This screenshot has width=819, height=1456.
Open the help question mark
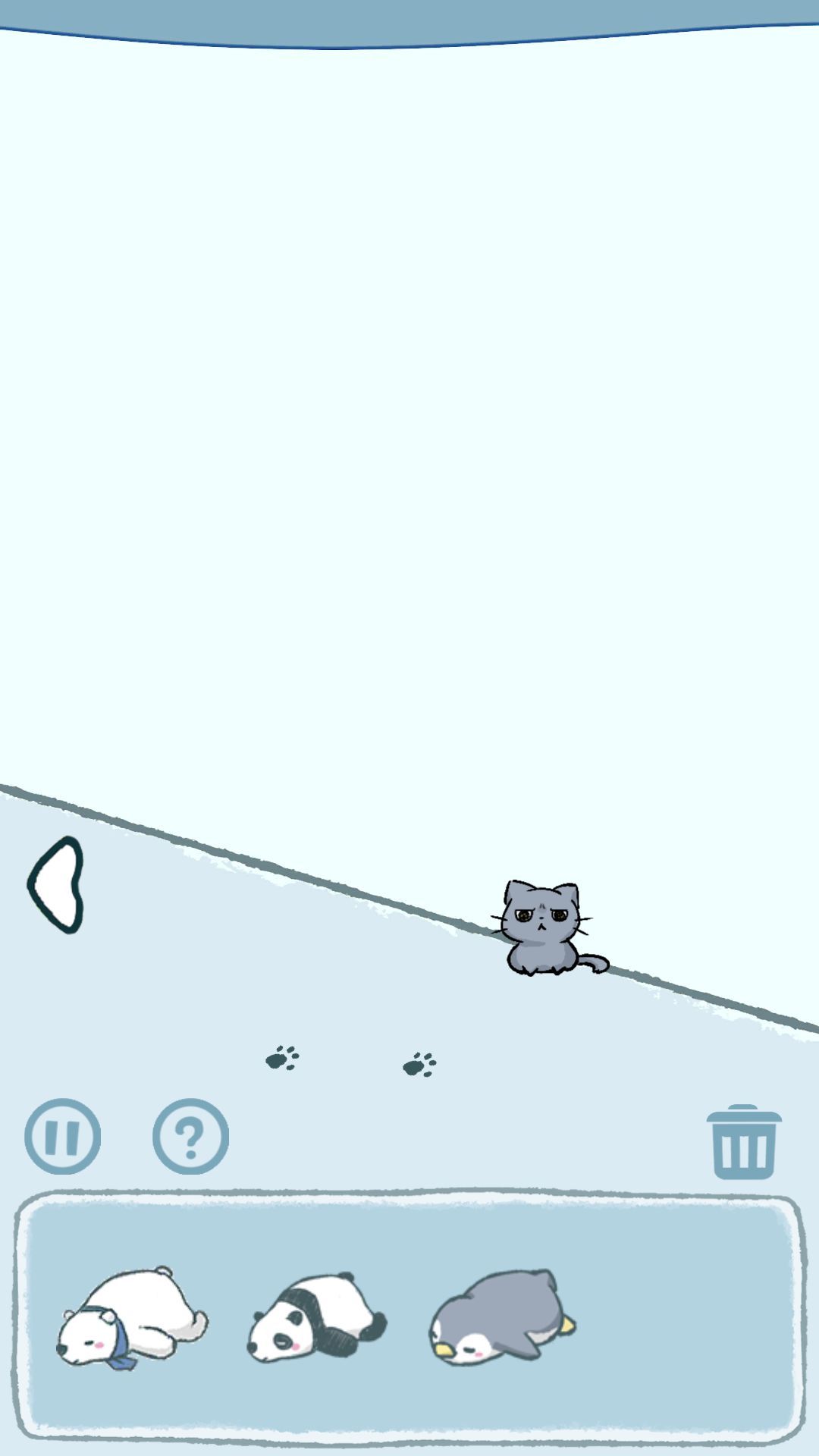click(x=190, y=1136)
